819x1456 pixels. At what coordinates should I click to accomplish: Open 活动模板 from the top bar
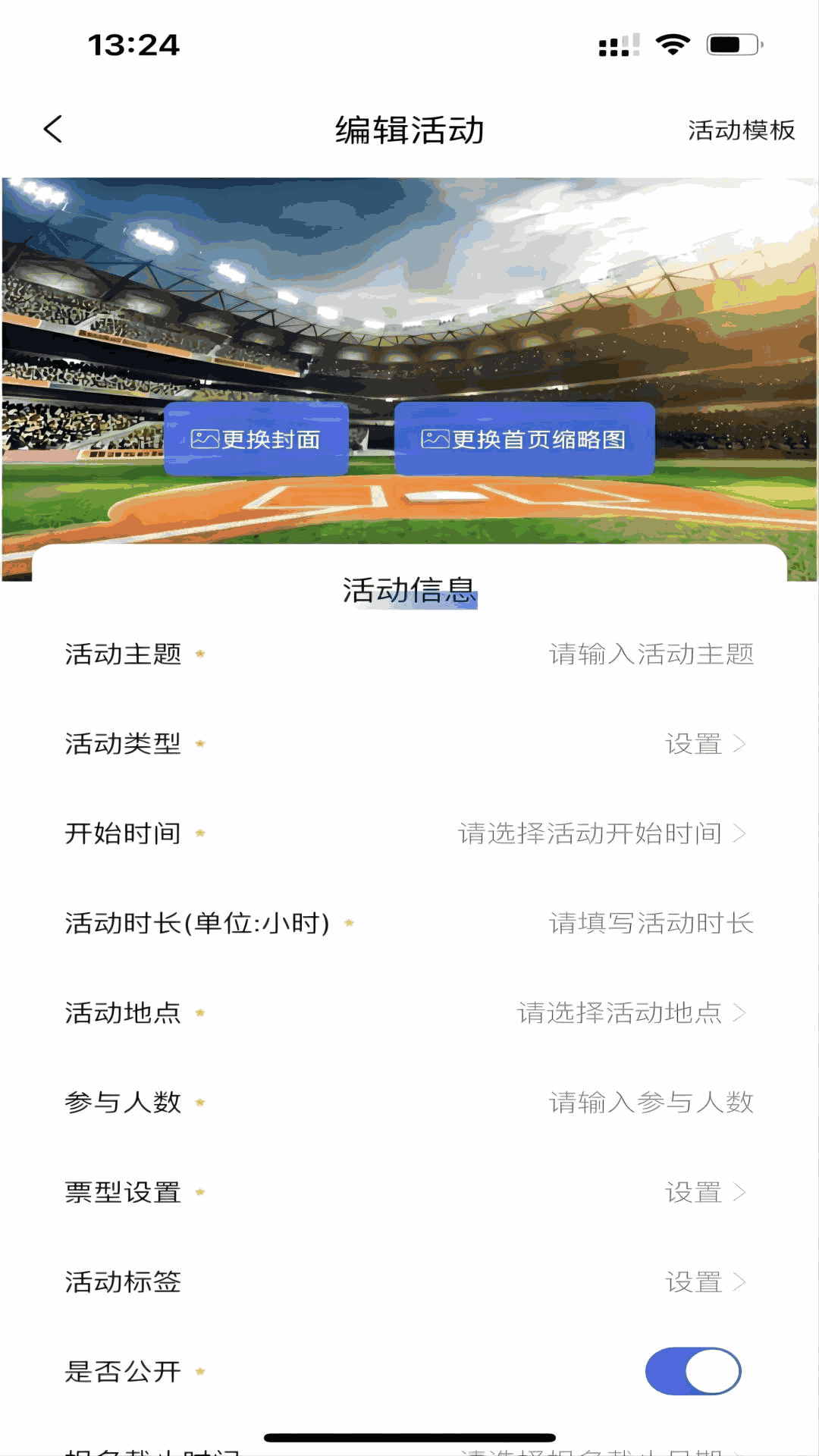point(740,130)
